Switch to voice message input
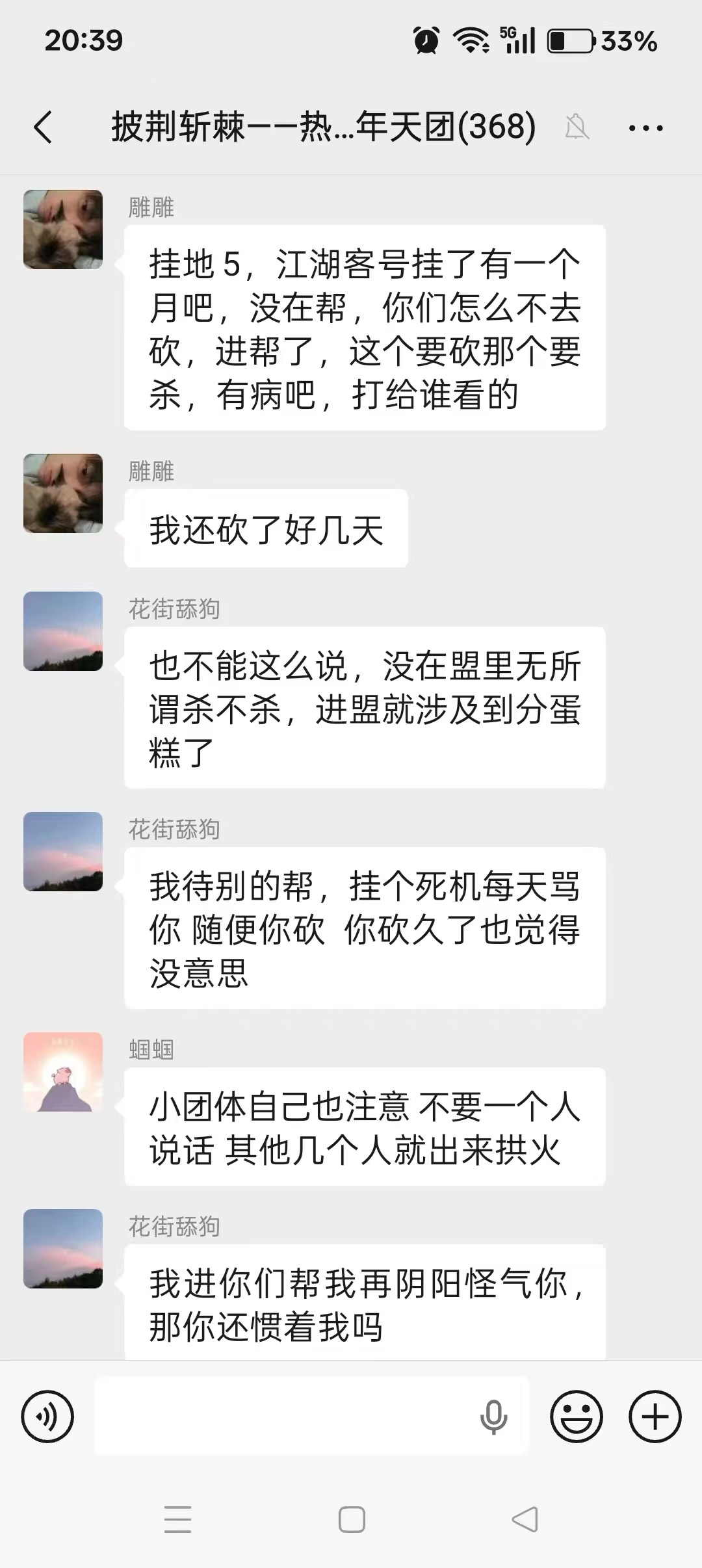The width and height of the screenshot is (702, 1568). point(47,1417)
